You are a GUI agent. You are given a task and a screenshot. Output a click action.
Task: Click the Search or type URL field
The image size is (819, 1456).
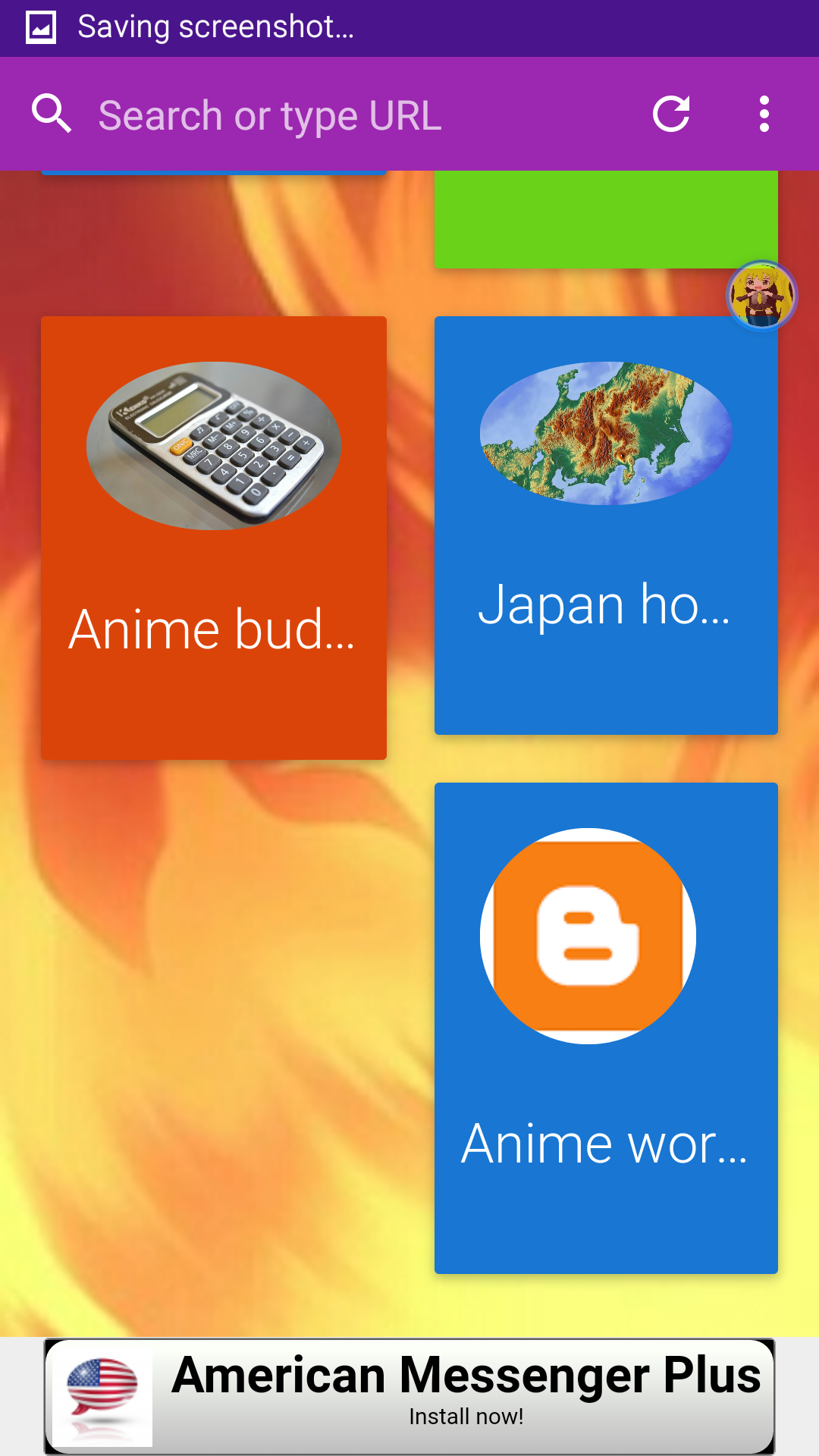pyautogui.click(x=303, y=115)
